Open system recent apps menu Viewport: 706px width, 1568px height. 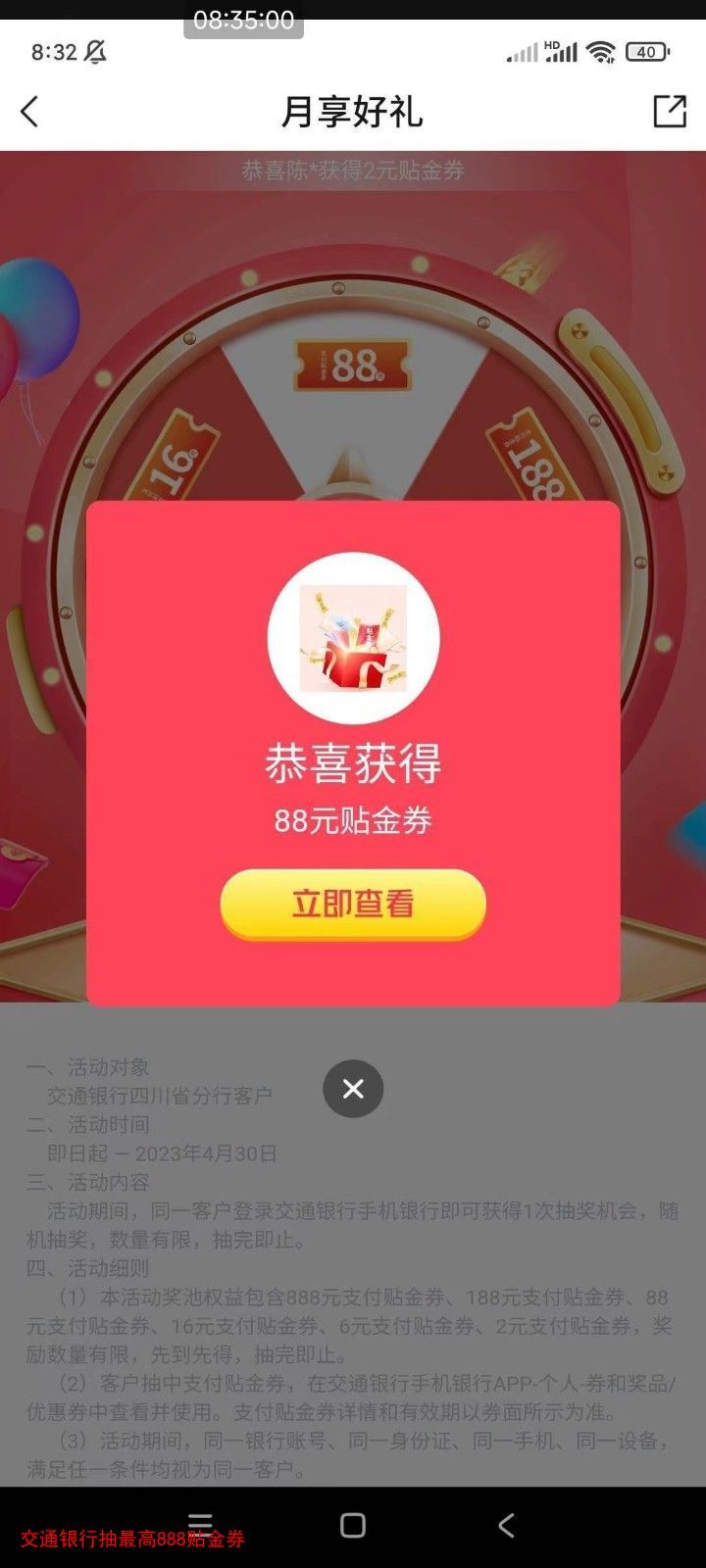pos(200,1524)
